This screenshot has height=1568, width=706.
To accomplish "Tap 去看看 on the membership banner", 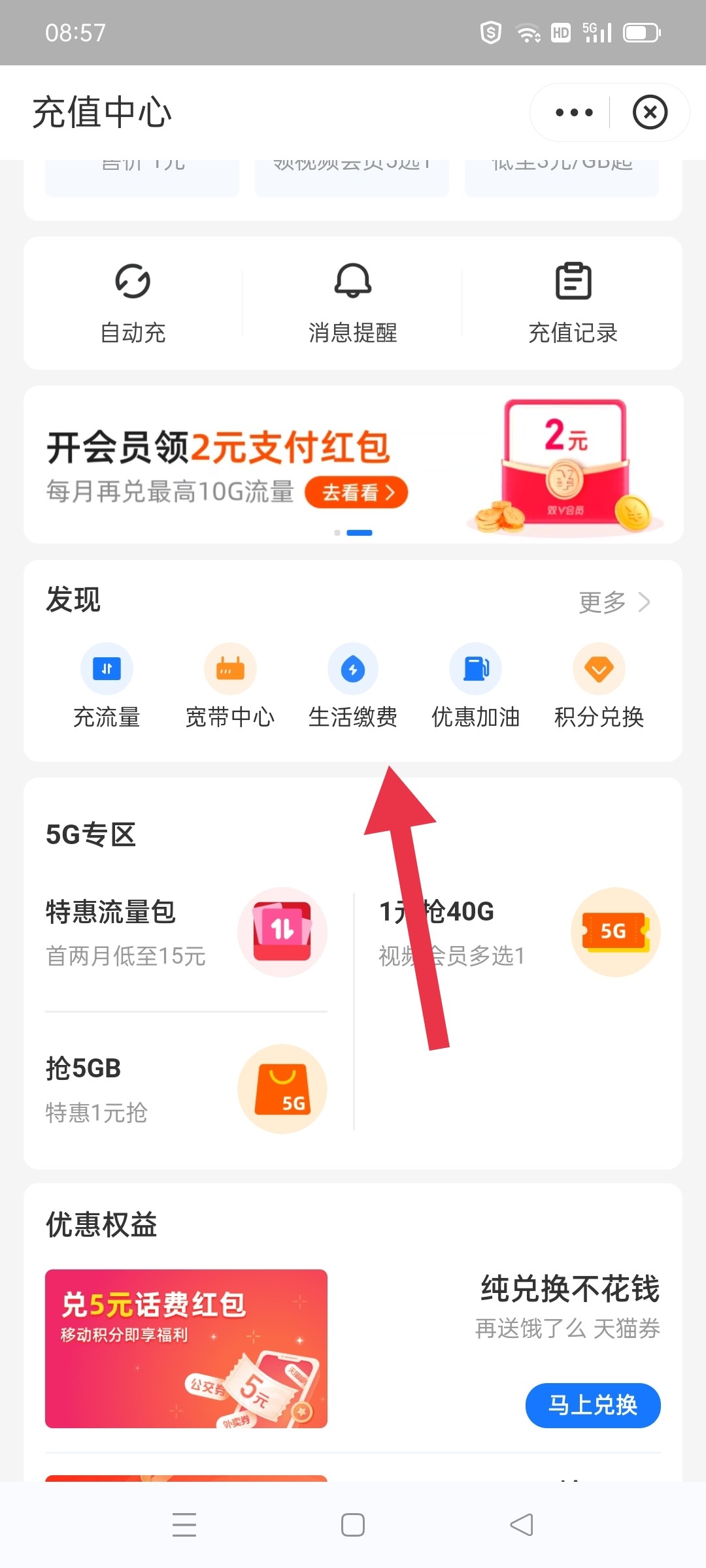I will click(357, 492).
